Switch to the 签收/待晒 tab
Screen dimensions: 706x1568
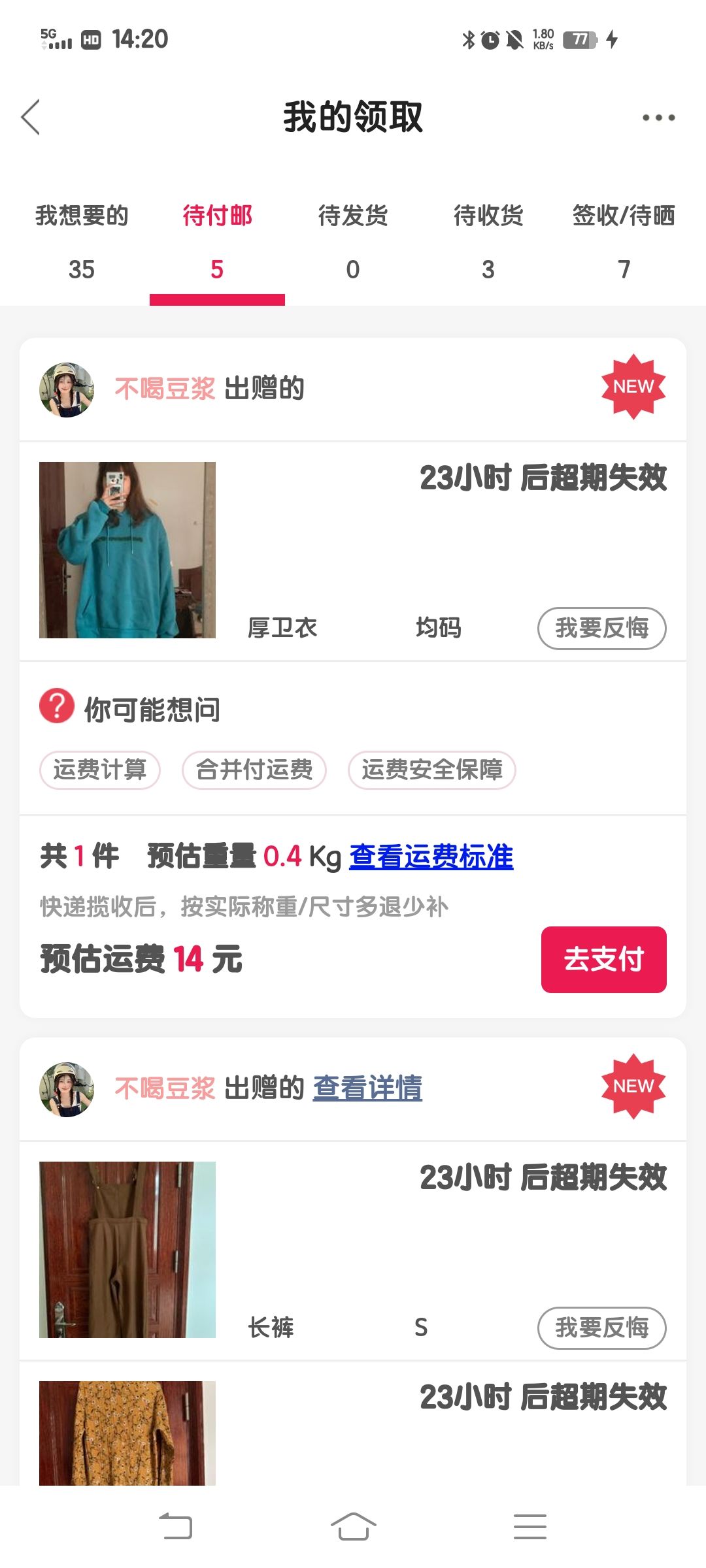coord(624,242)
